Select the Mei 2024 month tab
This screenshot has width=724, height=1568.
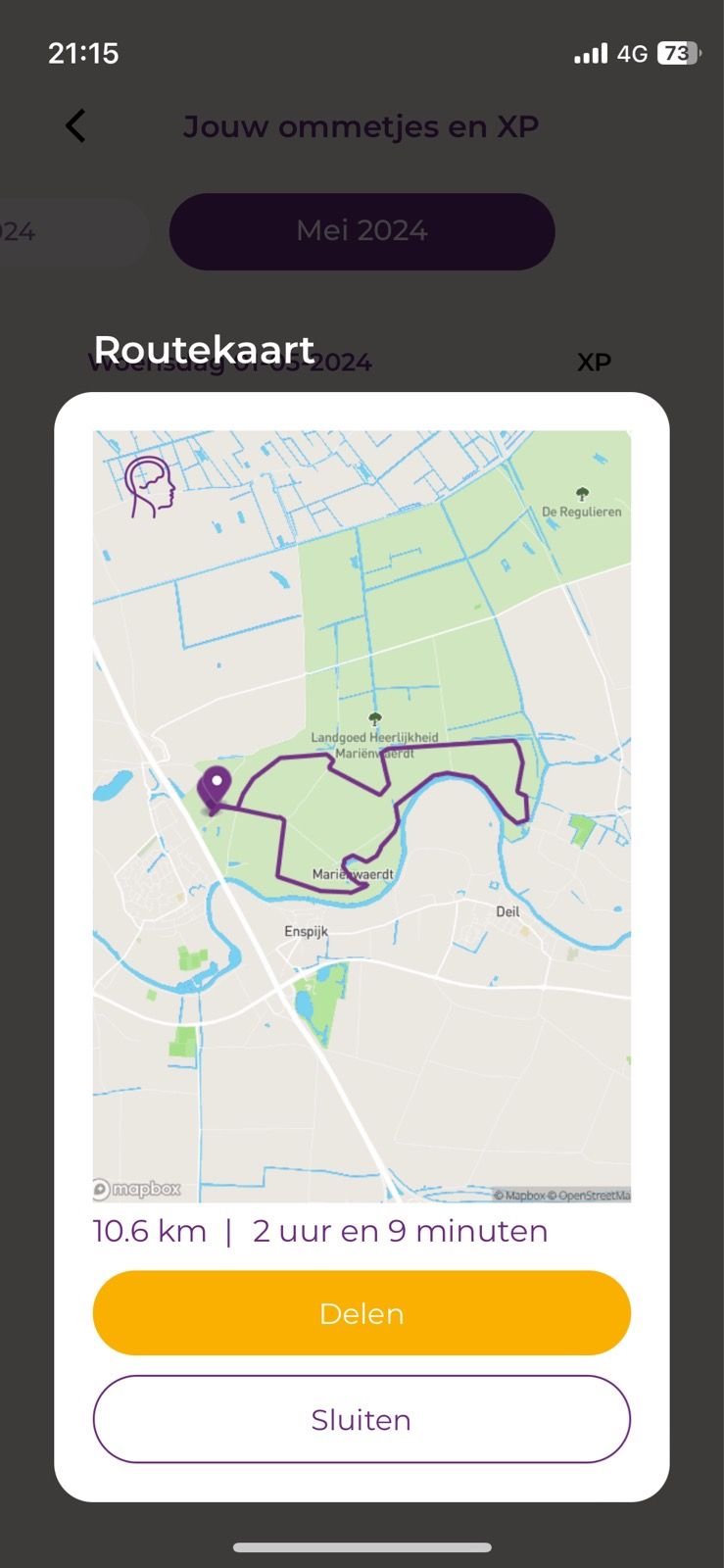(362, 231)
